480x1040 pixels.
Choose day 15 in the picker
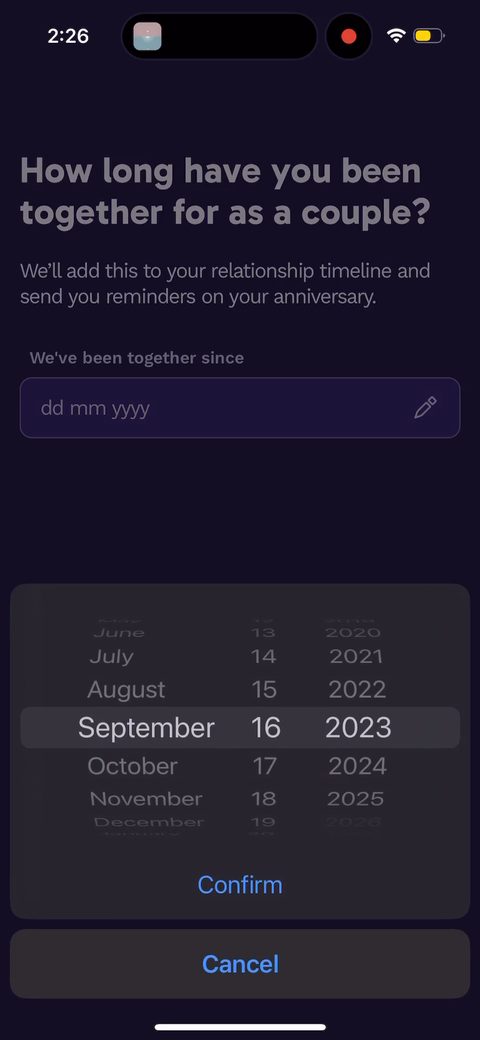coord(264,690)
